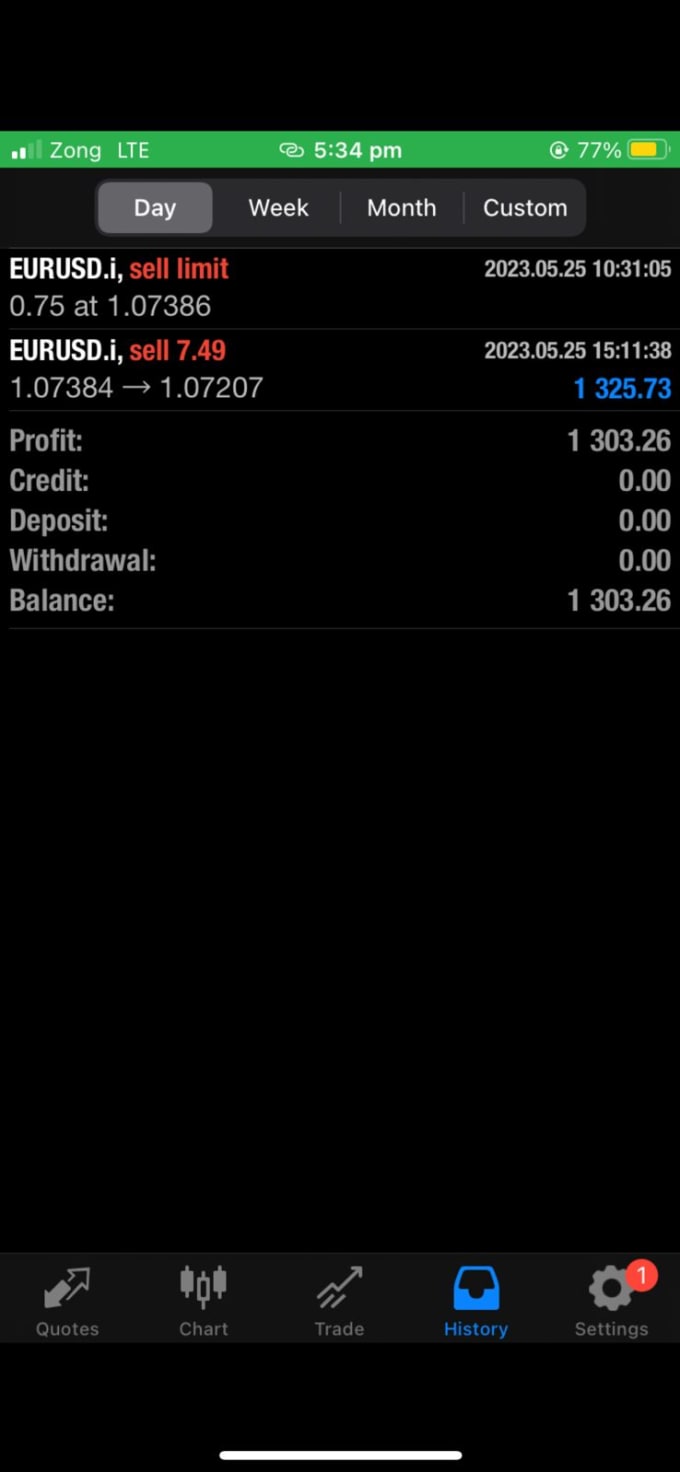Open the EURUSD.i sell 7.49 deal

(x=340, y=370)
